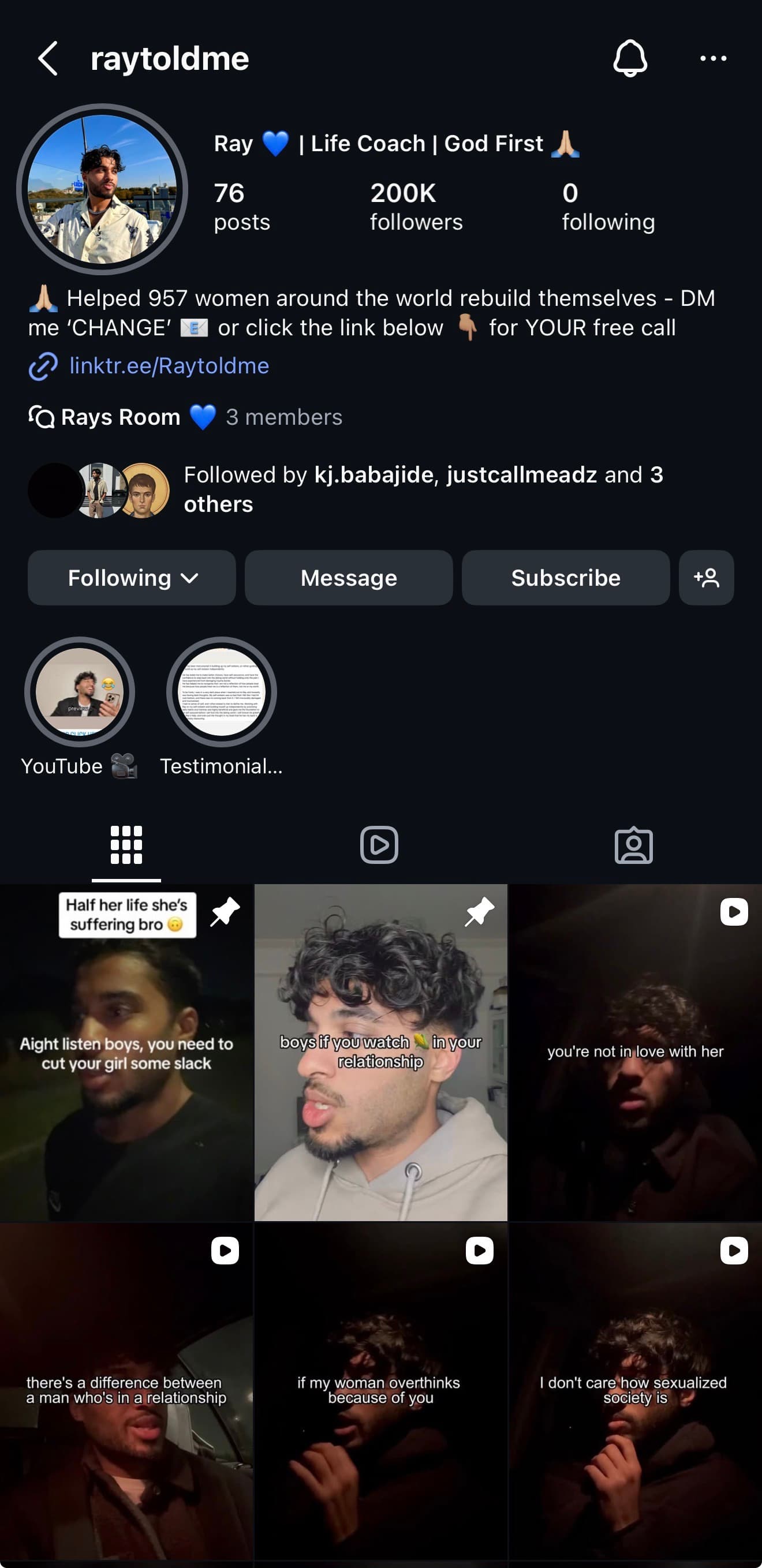Open pinned post 'cut your girl some slack'
762x1568 pixels.
[126, 1053]
